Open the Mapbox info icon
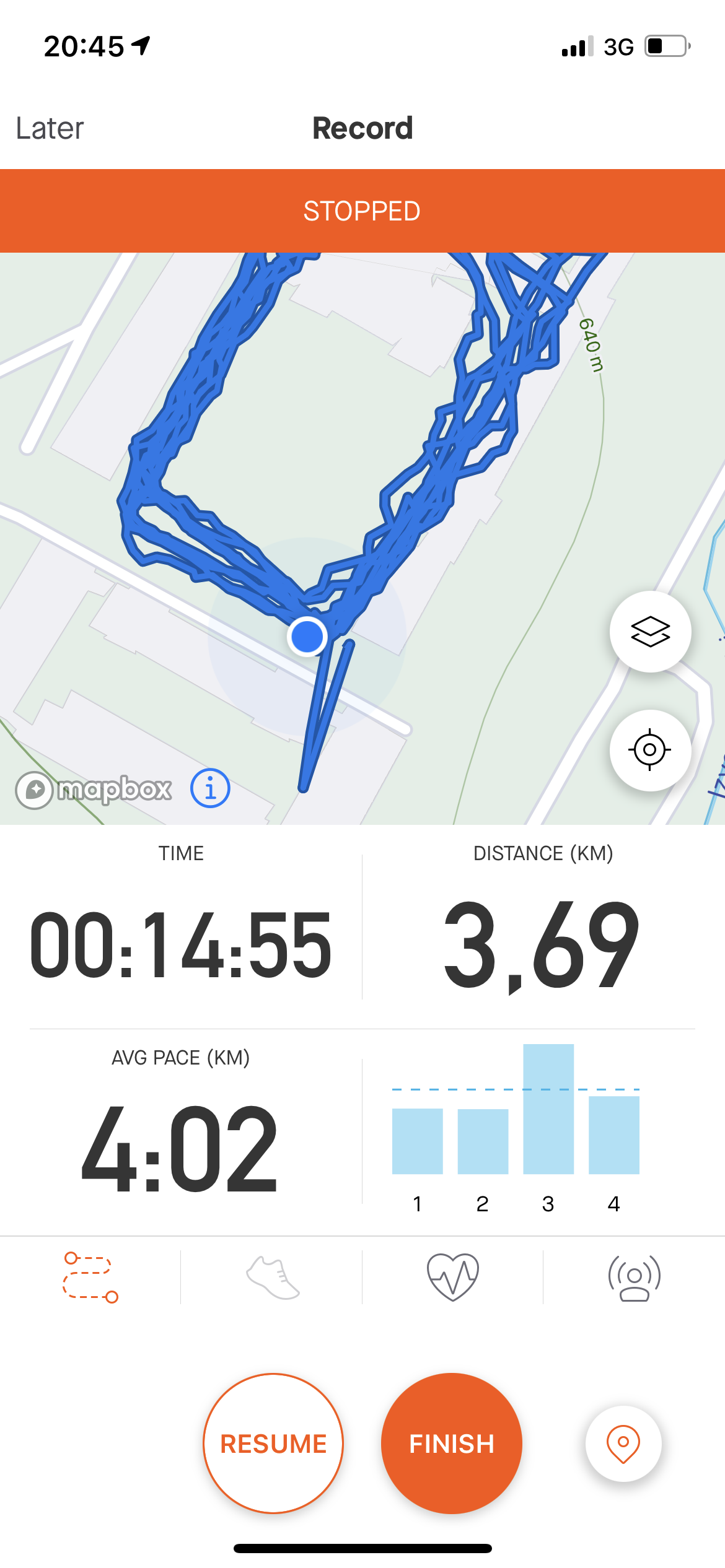The image size is (725, 1568). pyautogui.click(x=210, y=788)
